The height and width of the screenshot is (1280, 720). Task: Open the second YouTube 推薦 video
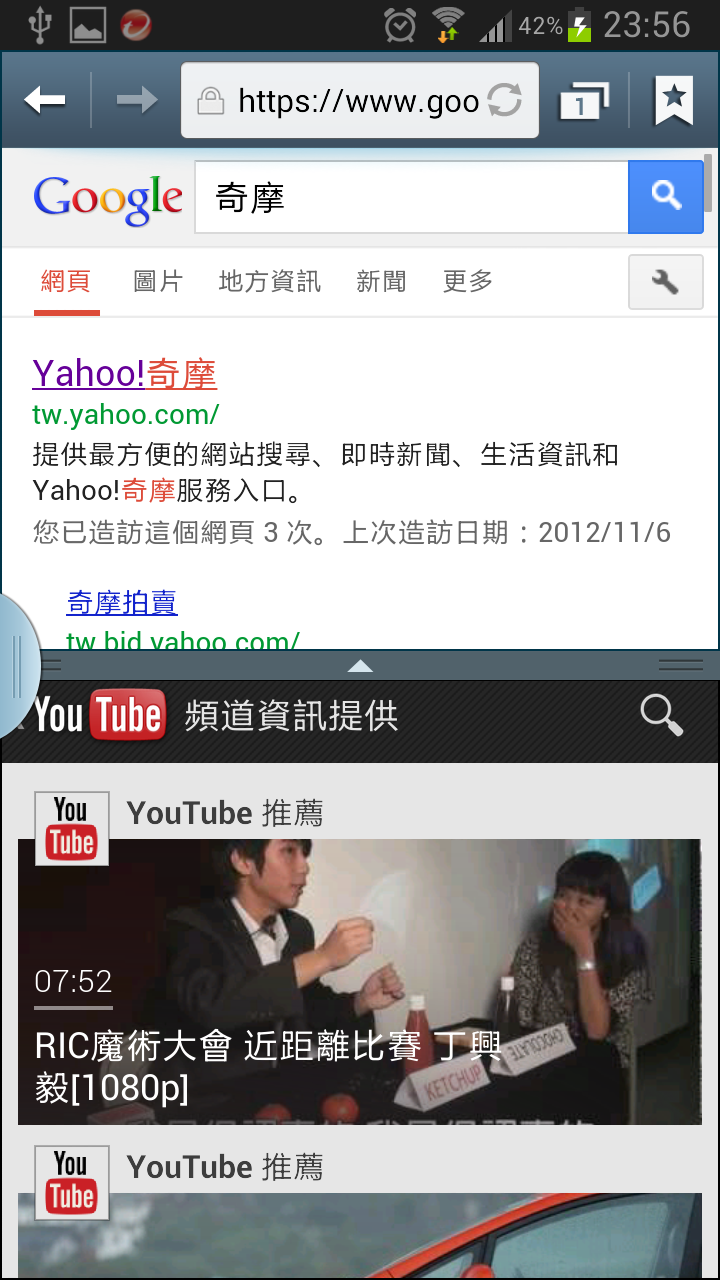pos(360,1235)
